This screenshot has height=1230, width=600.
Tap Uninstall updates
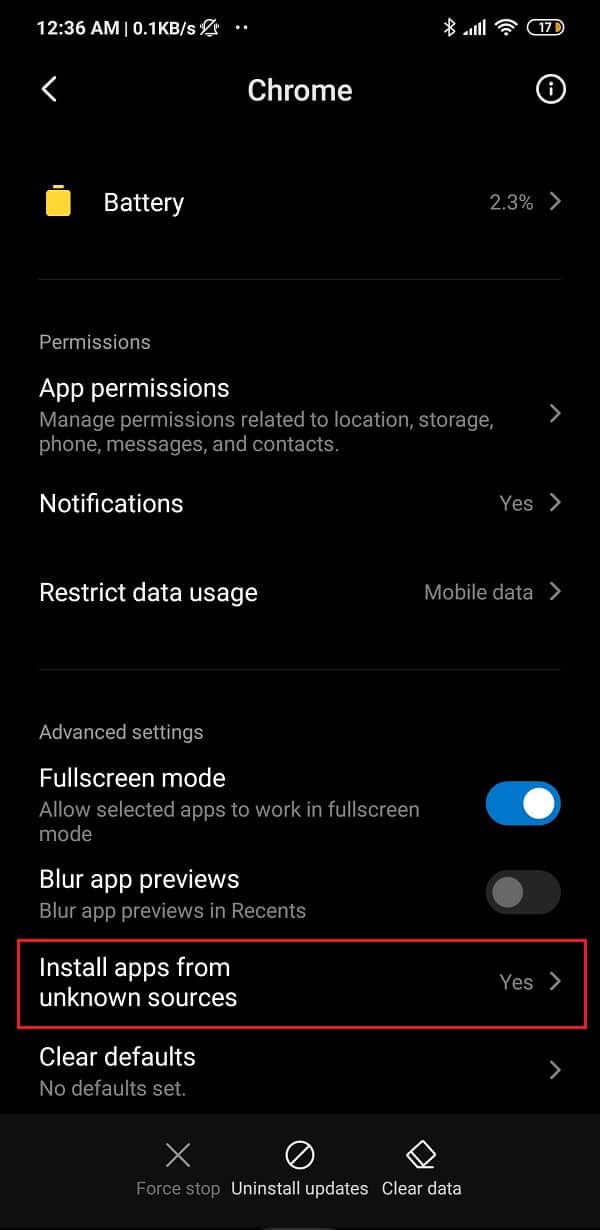[x=299, y=1168]
